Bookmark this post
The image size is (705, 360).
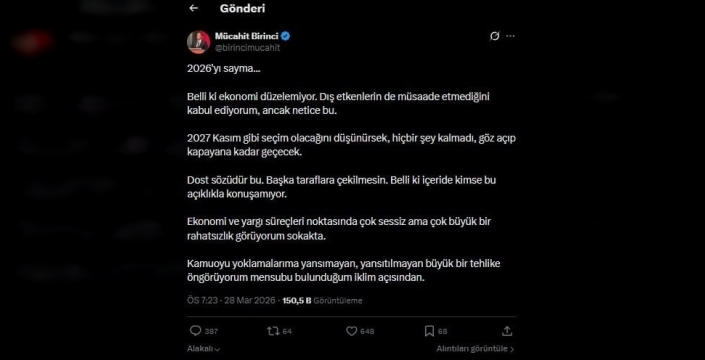[429, 331]
